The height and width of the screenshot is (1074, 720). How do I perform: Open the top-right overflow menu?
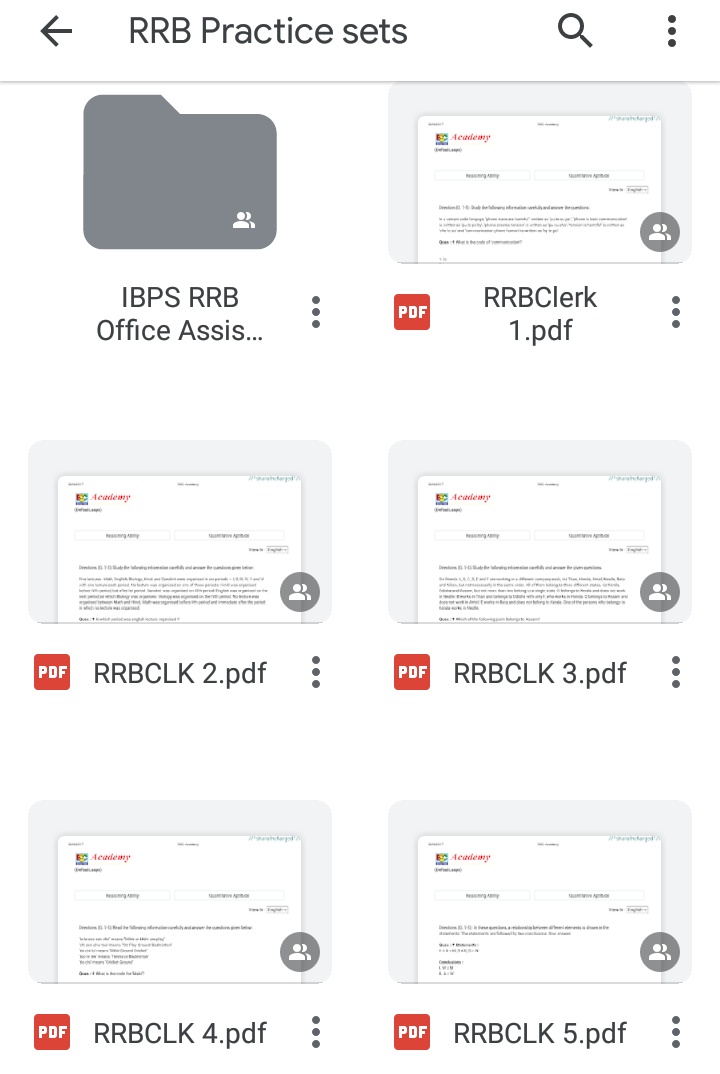[672, 32]
